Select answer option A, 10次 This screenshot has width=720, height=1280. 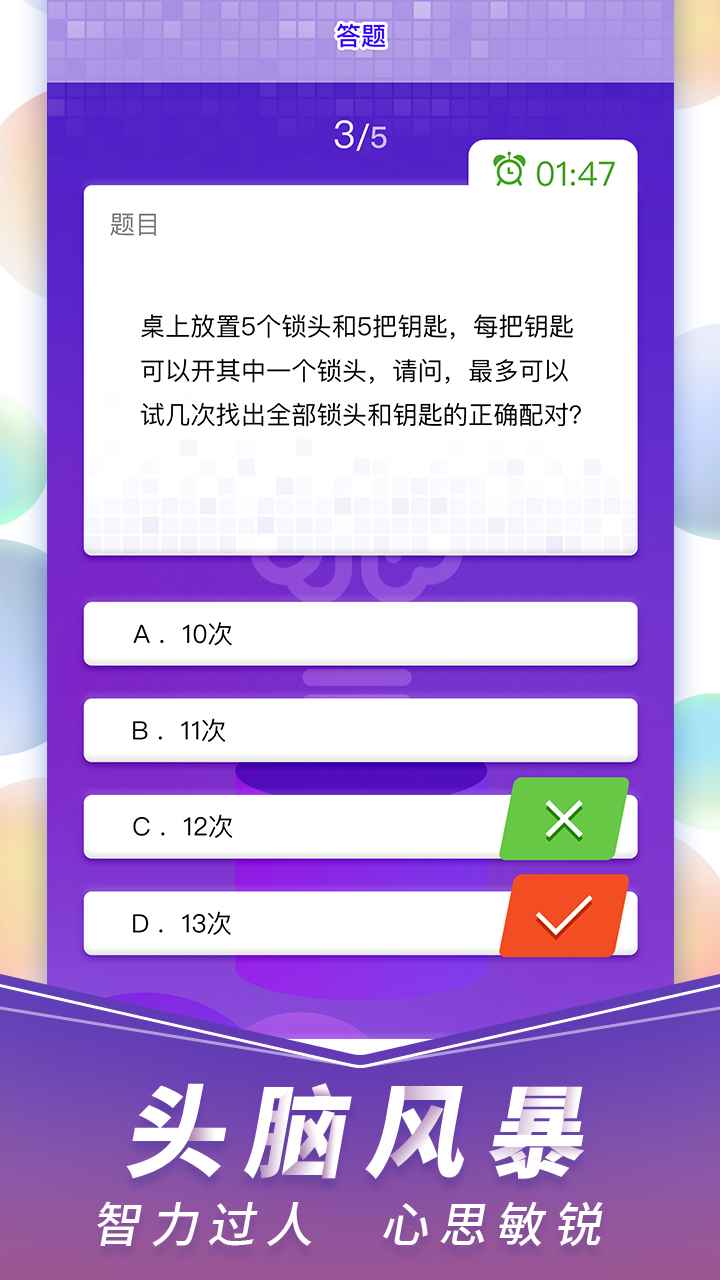coord(360,633)
